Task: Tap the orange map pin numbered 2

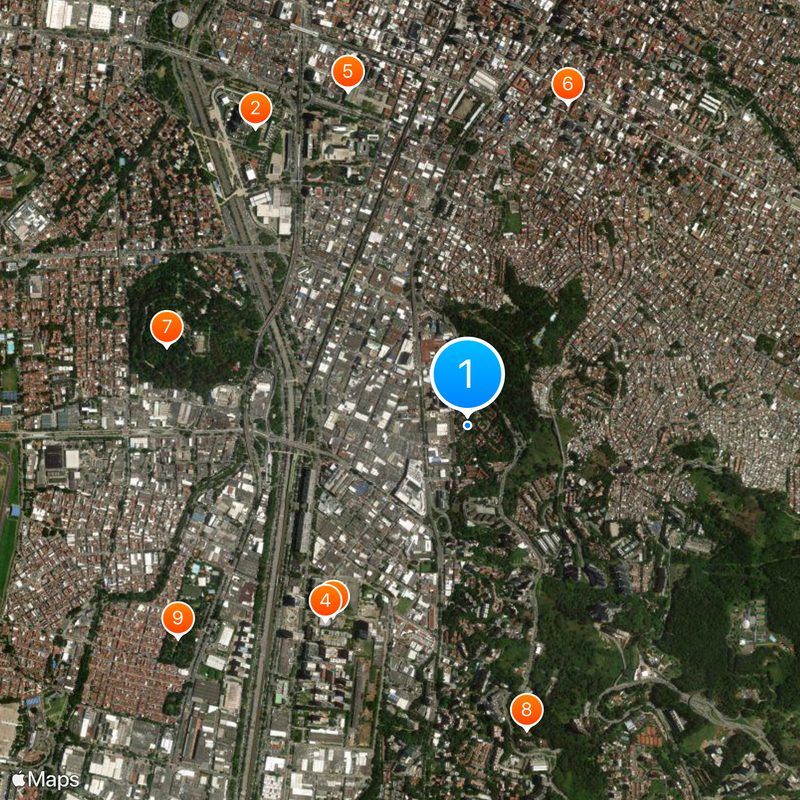Action: [255, 108]
